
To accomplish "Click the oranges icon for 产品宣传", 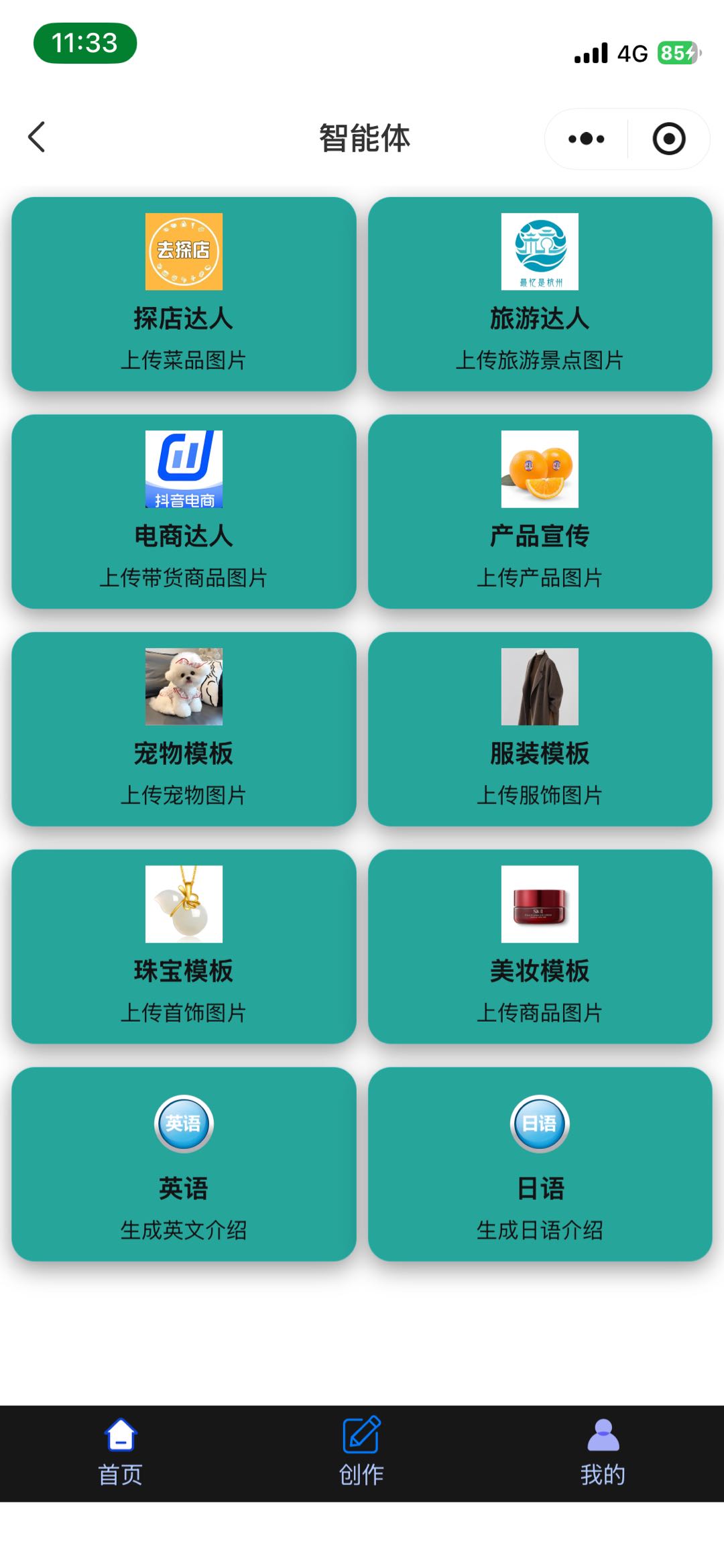I will (x=540, y=469).
